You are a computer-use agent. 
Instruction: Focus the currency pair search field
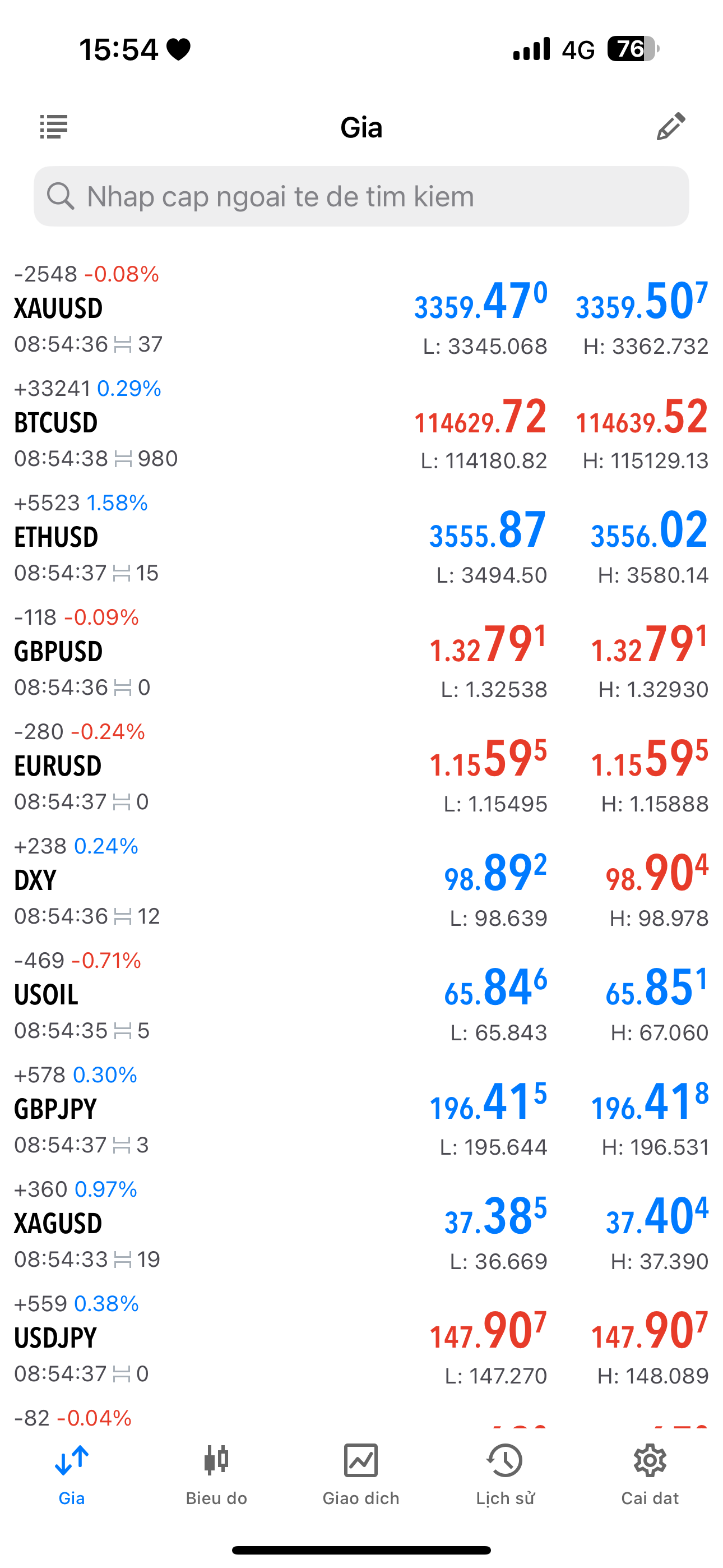[x=361, y=197]
